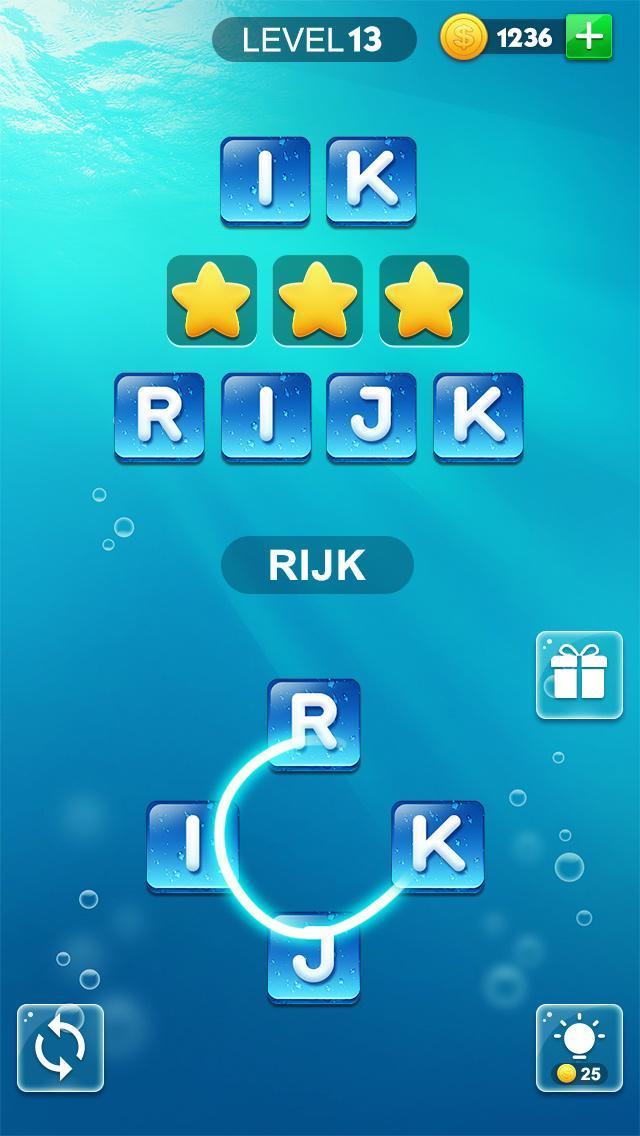Select letter I on the wheel
Screen dimensions: 640x1136
pos(191,845)
